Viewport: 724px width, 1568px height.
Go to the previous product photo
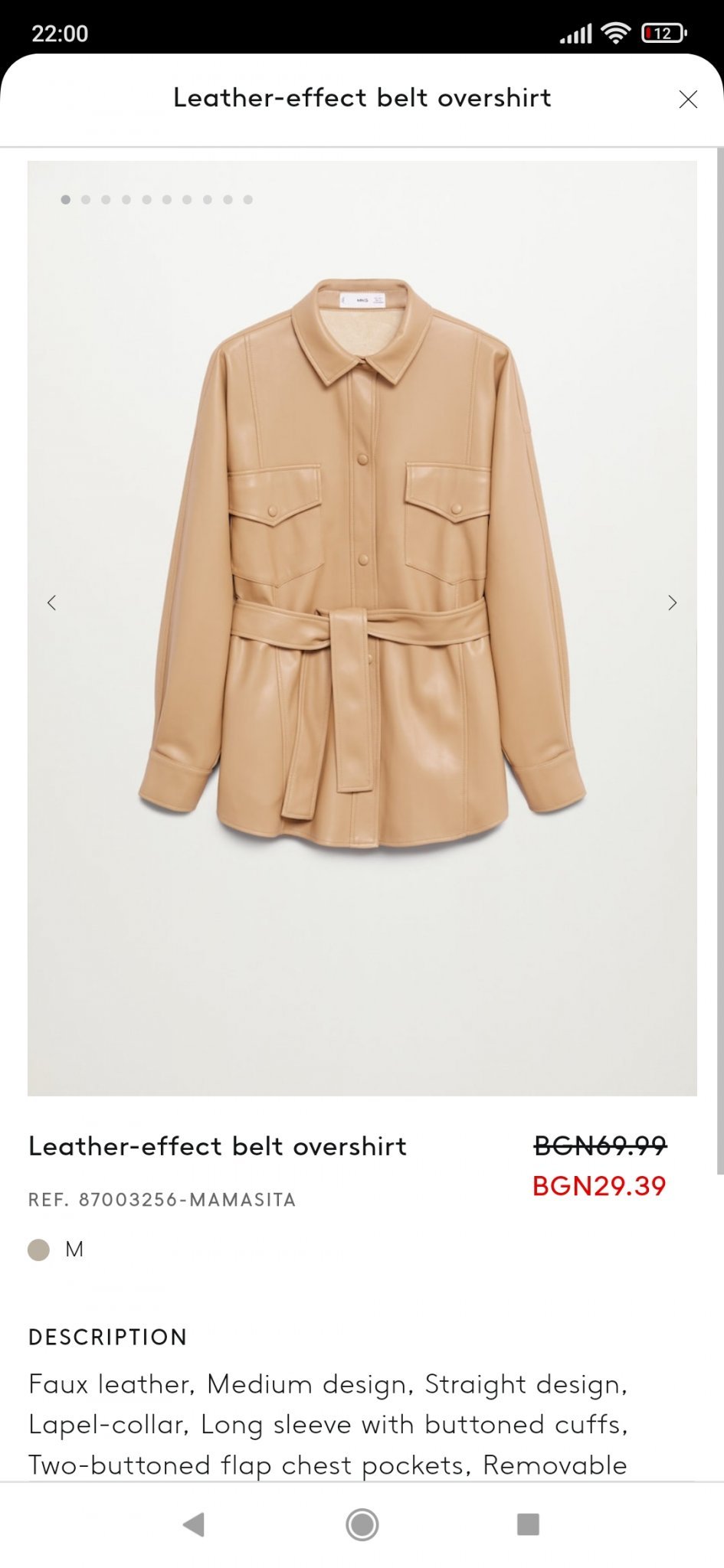coord(51,603)
